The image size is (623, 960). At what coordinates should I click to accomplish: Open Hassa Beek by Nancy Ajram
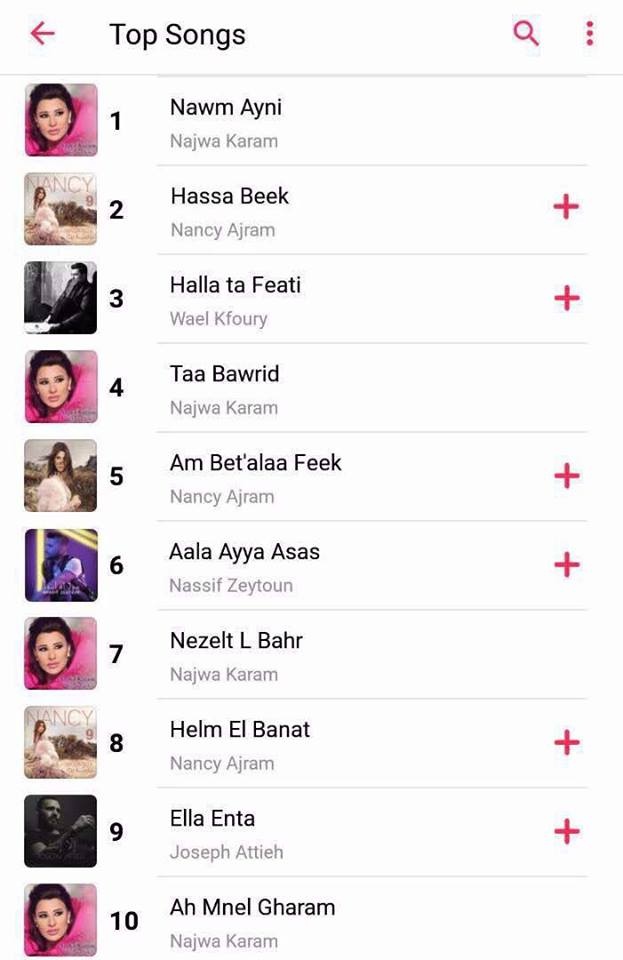click(300, 210)
